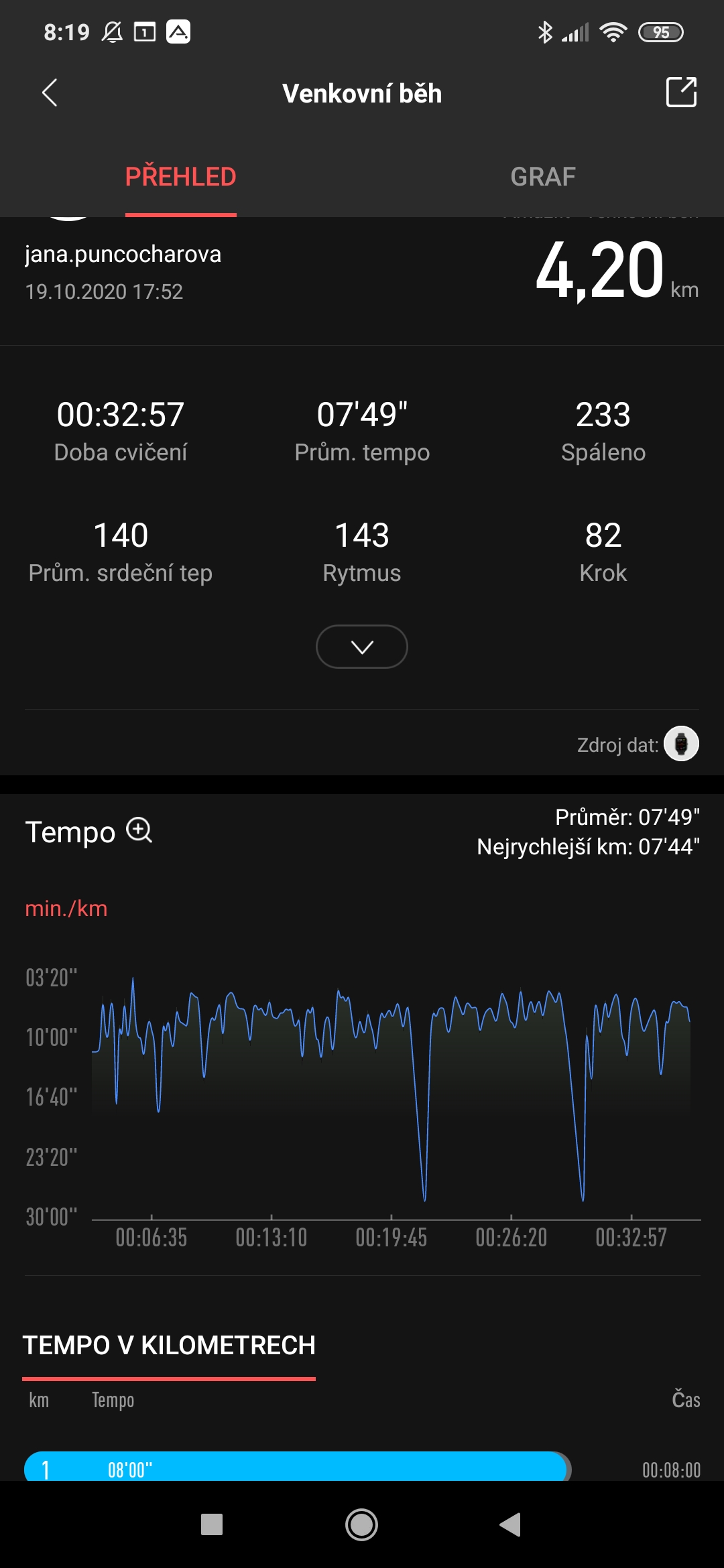Expand more workout stats with chevron

point(362,647)
